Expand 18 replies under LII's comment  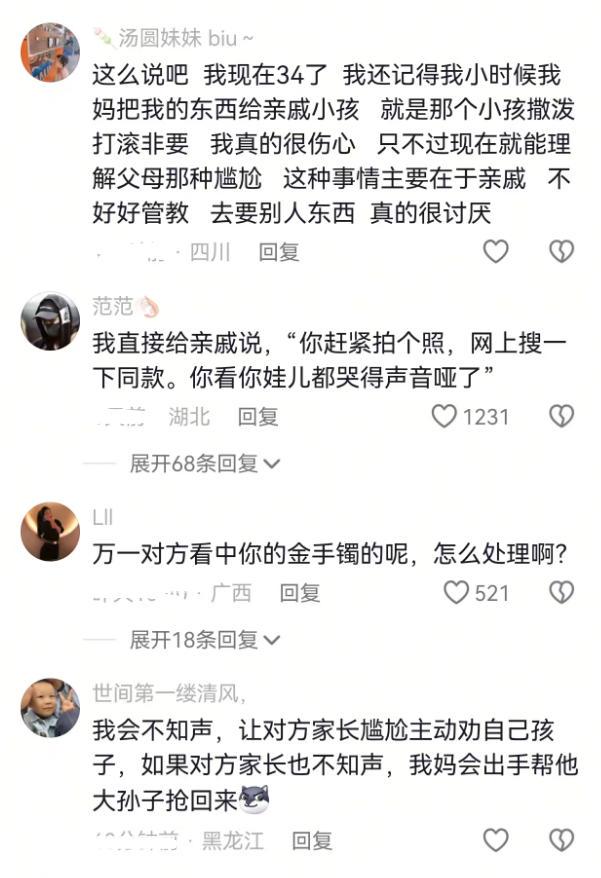204,639
